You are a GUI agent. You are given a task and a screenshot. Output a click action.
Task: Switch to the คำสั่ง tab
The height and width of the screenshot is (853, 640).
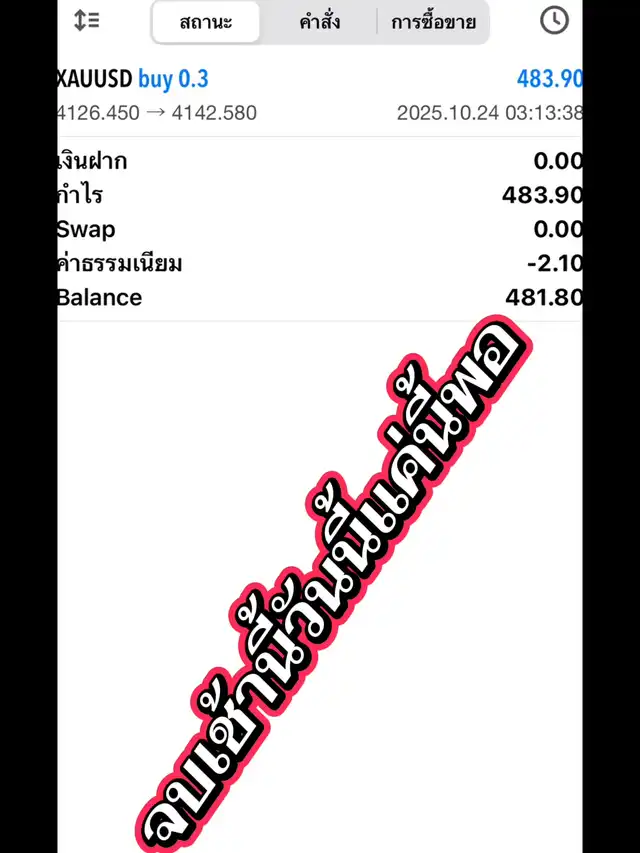(x=320, y=22)
